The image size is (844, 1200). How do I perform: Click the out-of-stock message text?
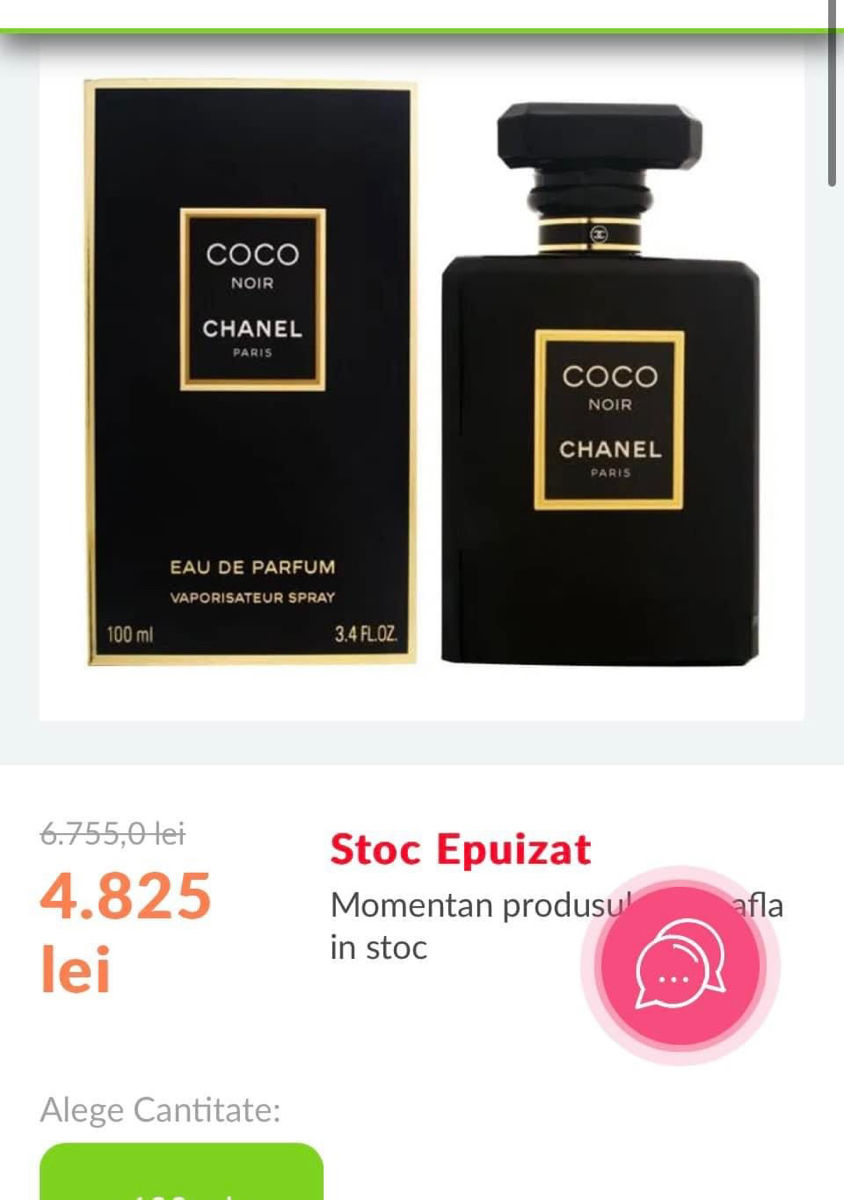click(450, 927)
